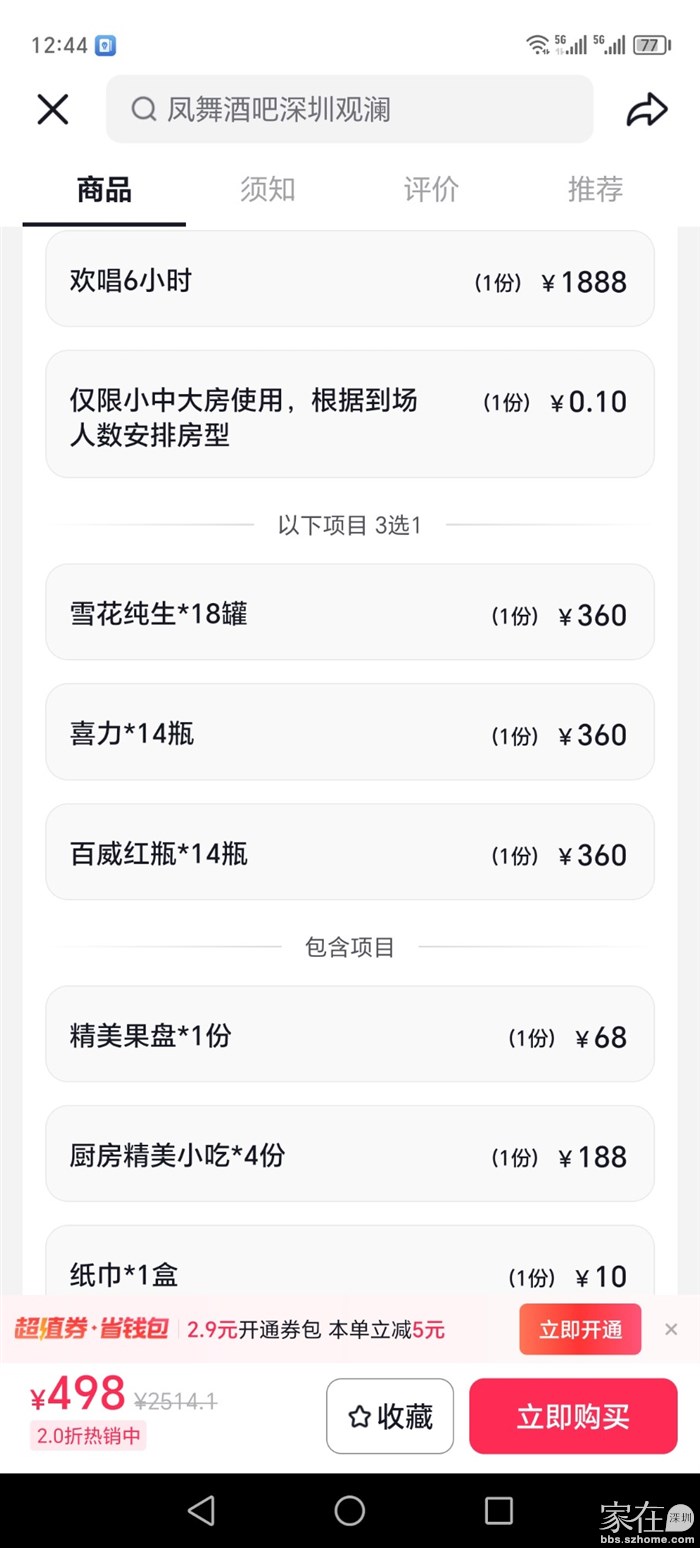Tap the search box for 凤舞酒吧深圳观澜
The height and width of the screenshot is (1548, 700).
349,109
